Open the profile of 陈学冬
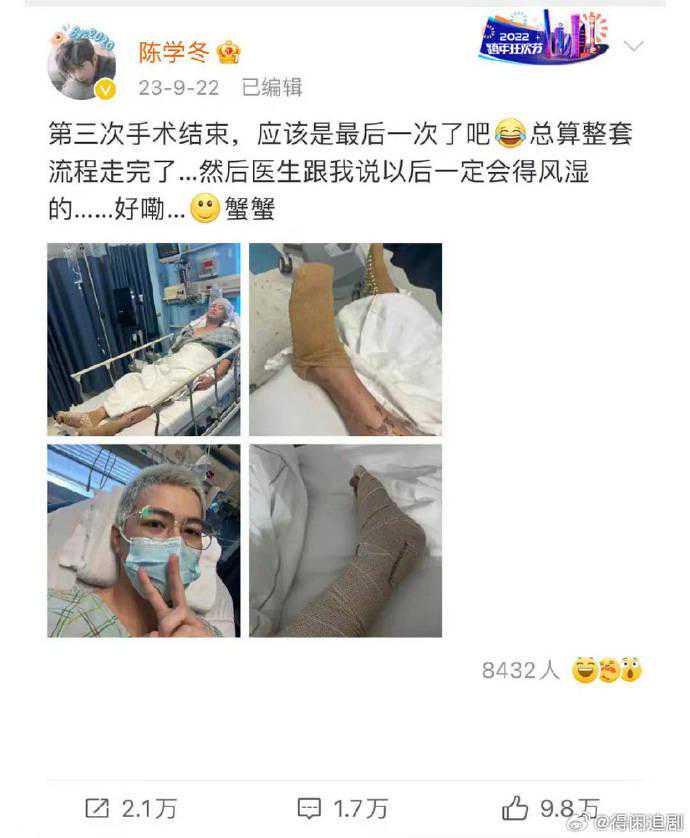The width and height of the screenshot is (690, 838). pyautogui.click(x=174, y=52)
